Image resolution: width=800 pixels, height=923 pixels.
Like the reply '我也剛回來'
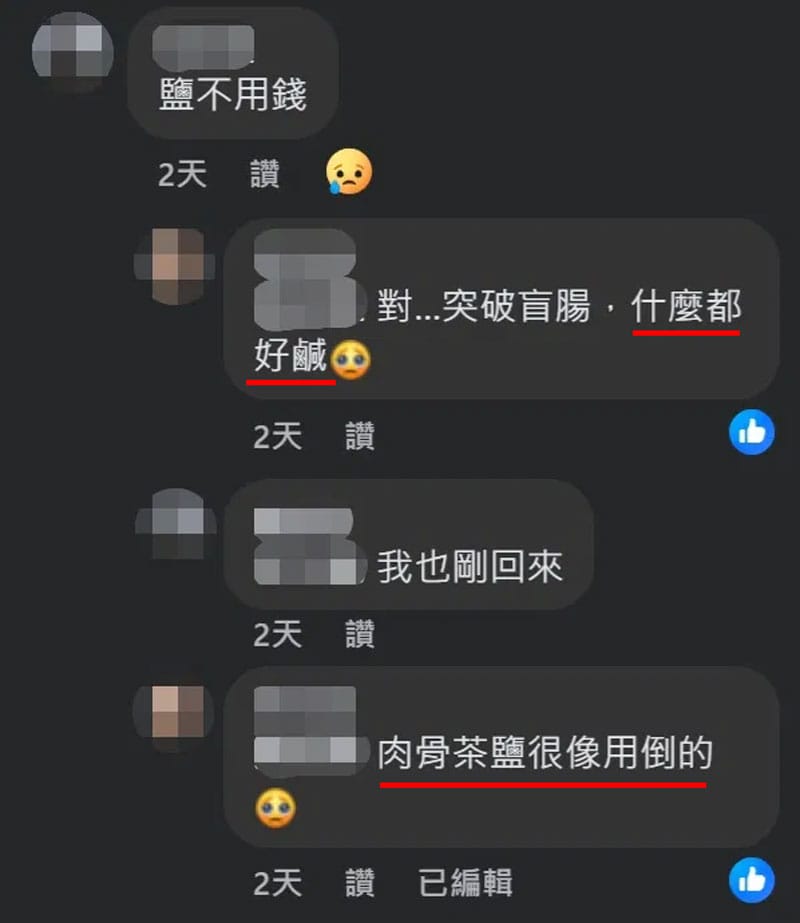point(360,633)
